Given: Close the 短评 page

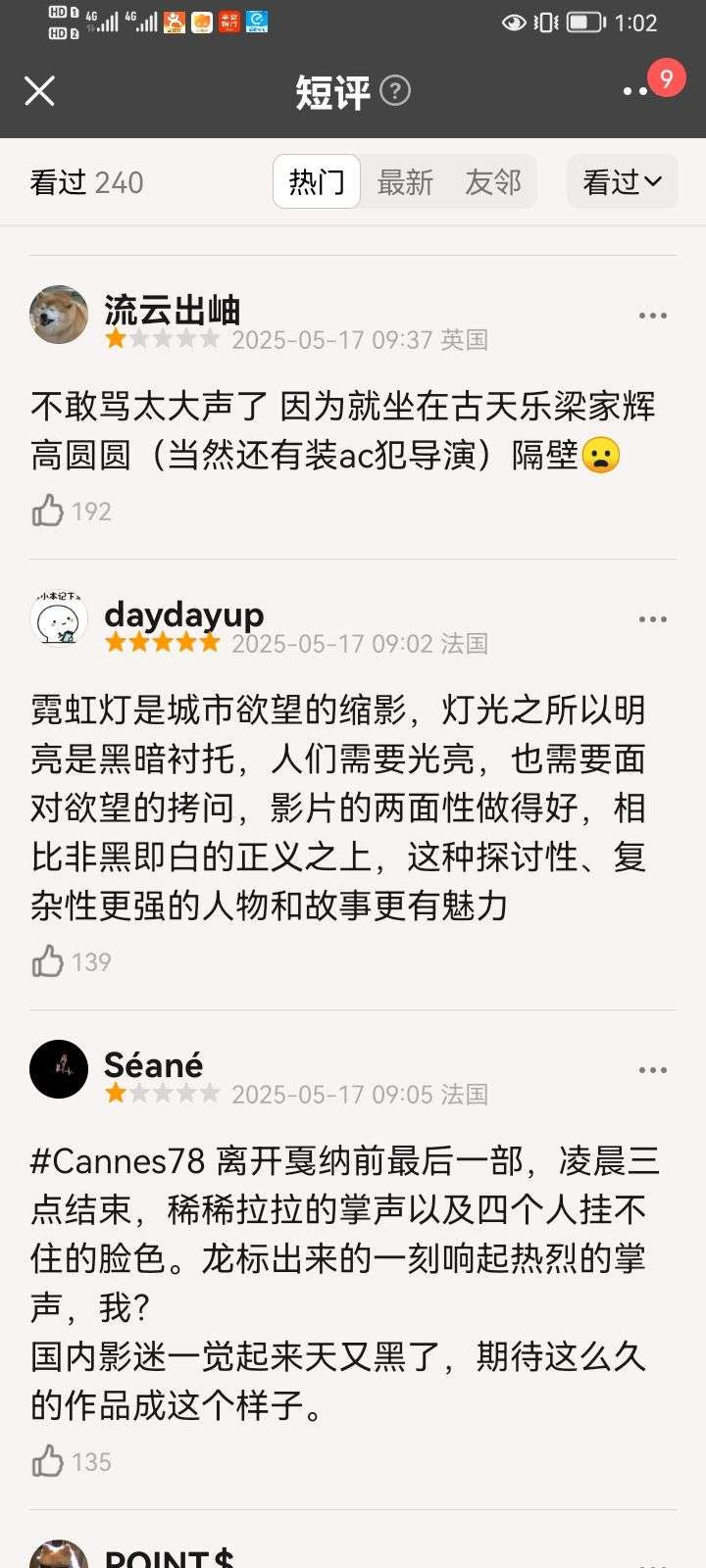Looking at the screenshot, I should click(x=39, y=91).
